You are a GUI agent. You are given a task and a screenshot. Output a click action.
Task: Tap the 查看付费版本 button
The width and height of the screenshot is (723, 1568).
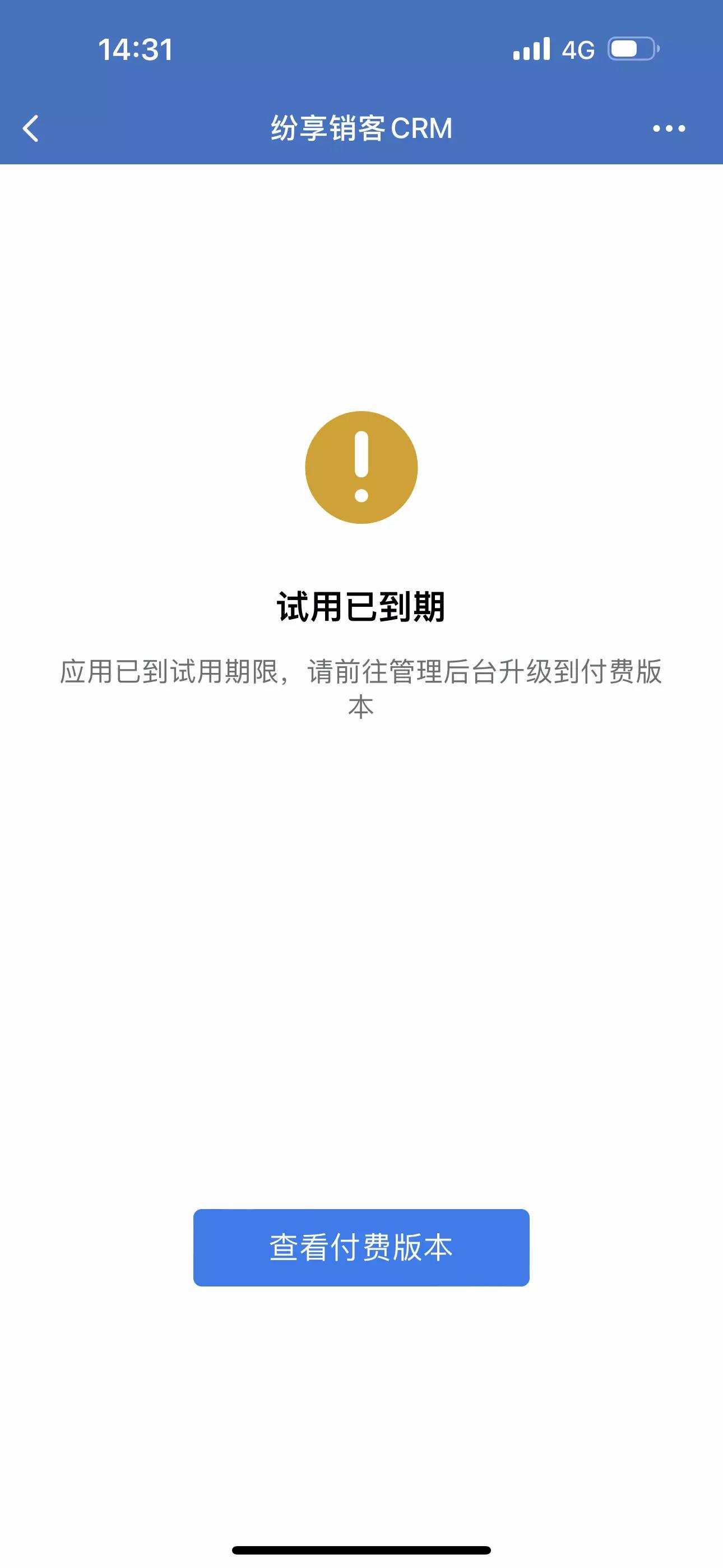[x=361, y=1247]
